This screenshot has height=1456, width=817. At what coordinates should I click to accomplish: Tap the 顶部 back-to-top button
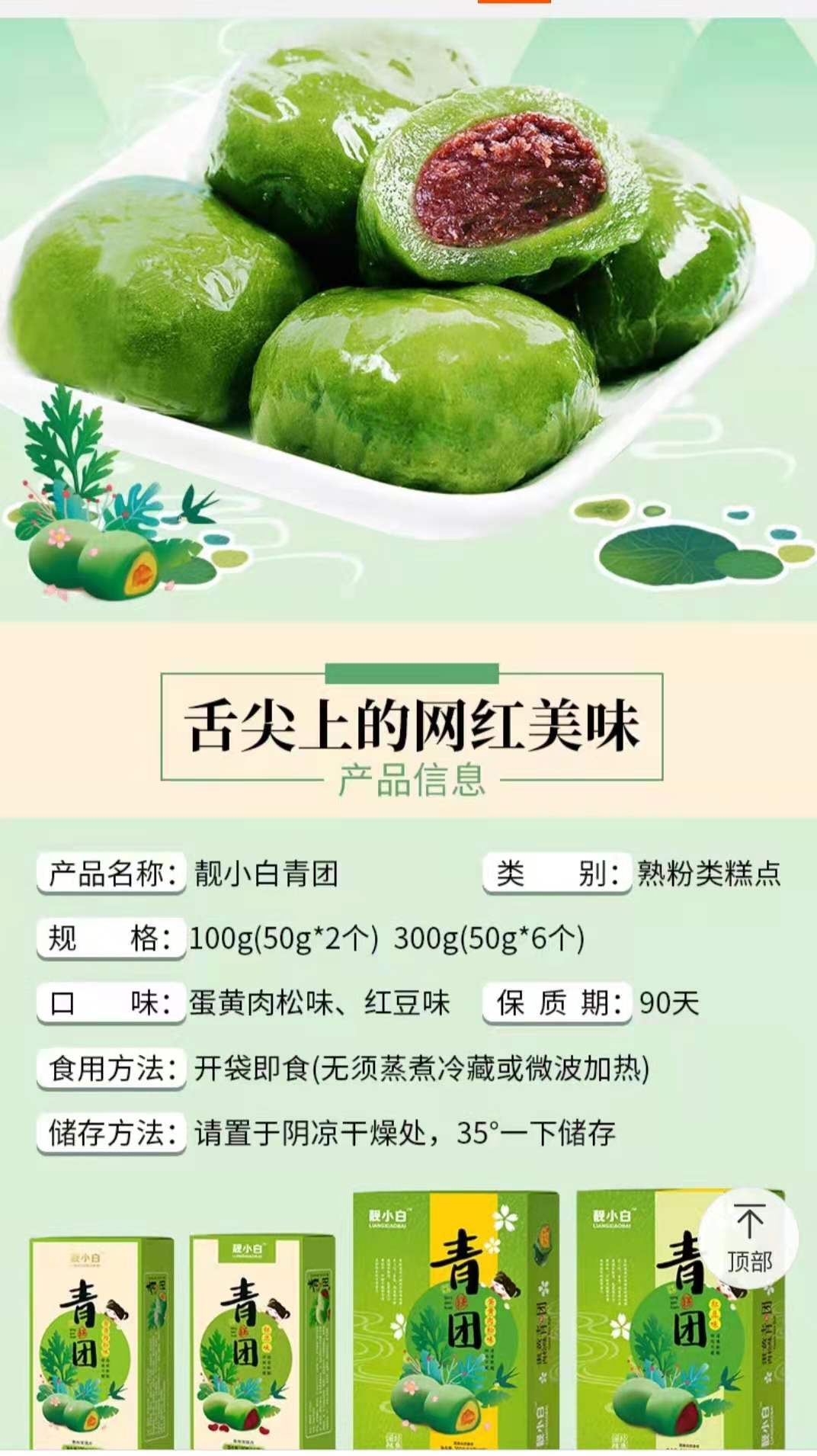pos(749,1239)
